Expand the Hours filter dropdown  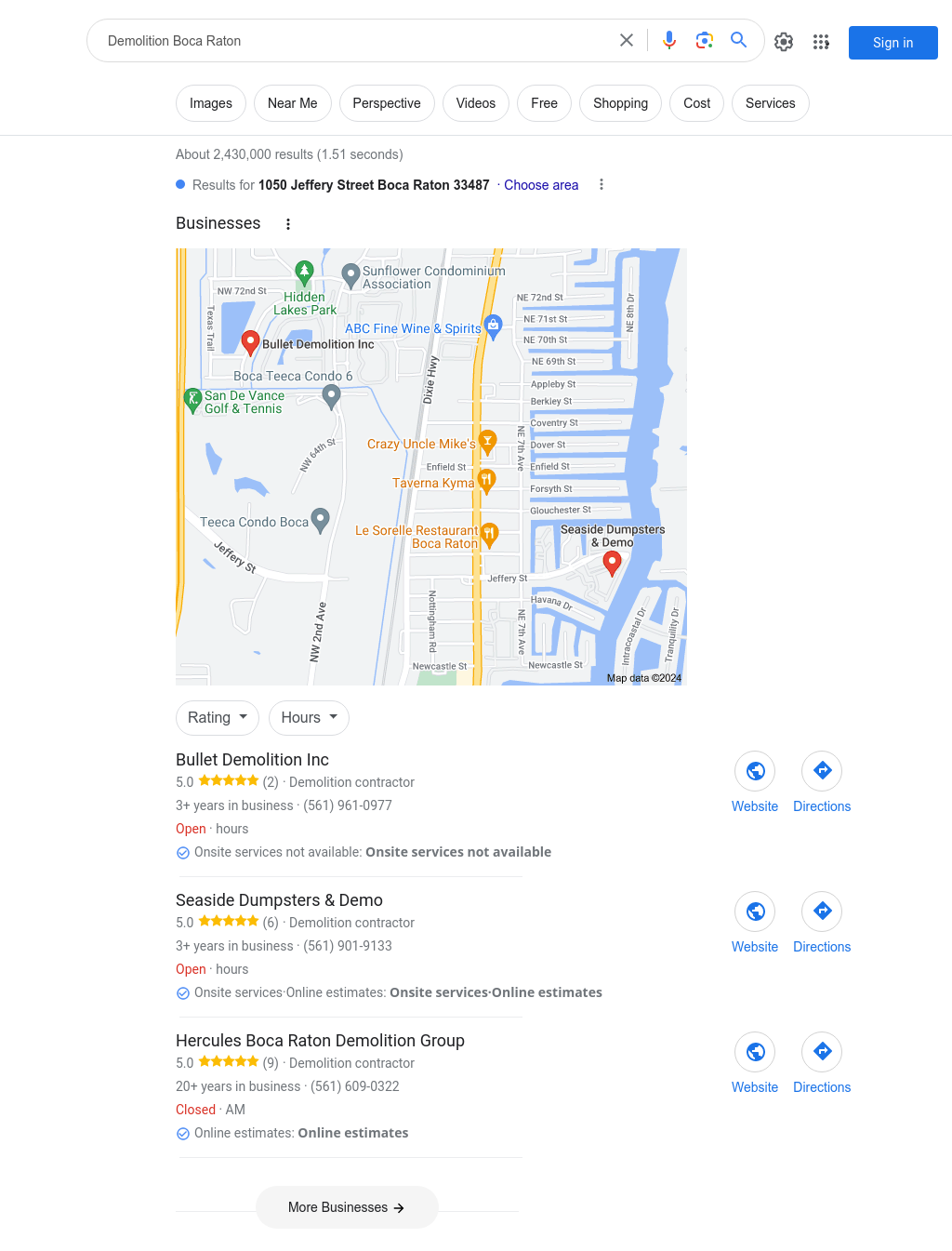[x=309, y=717]
